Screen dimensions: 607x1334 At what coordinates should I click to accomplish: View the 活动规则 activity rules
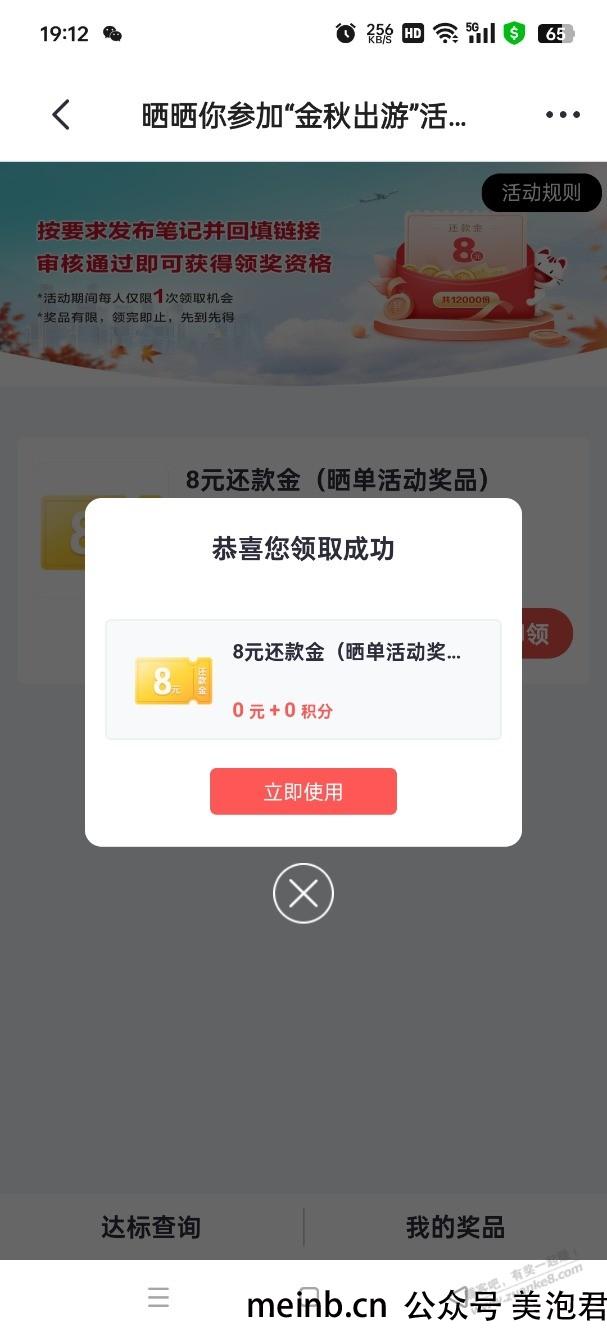click(541, 193)
